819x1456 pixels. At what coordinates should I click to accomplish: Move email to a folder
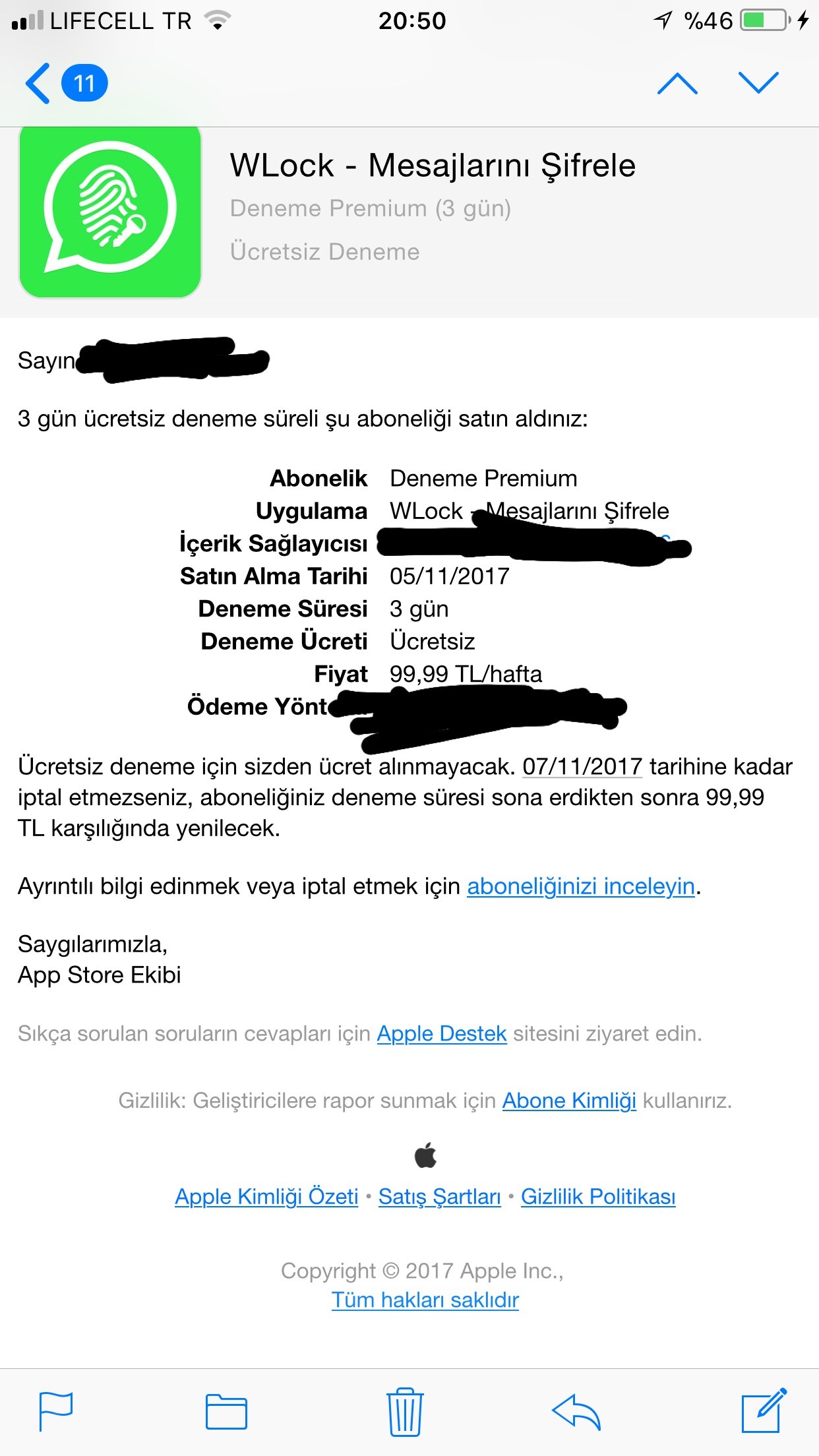click(x=226, y=1411)
